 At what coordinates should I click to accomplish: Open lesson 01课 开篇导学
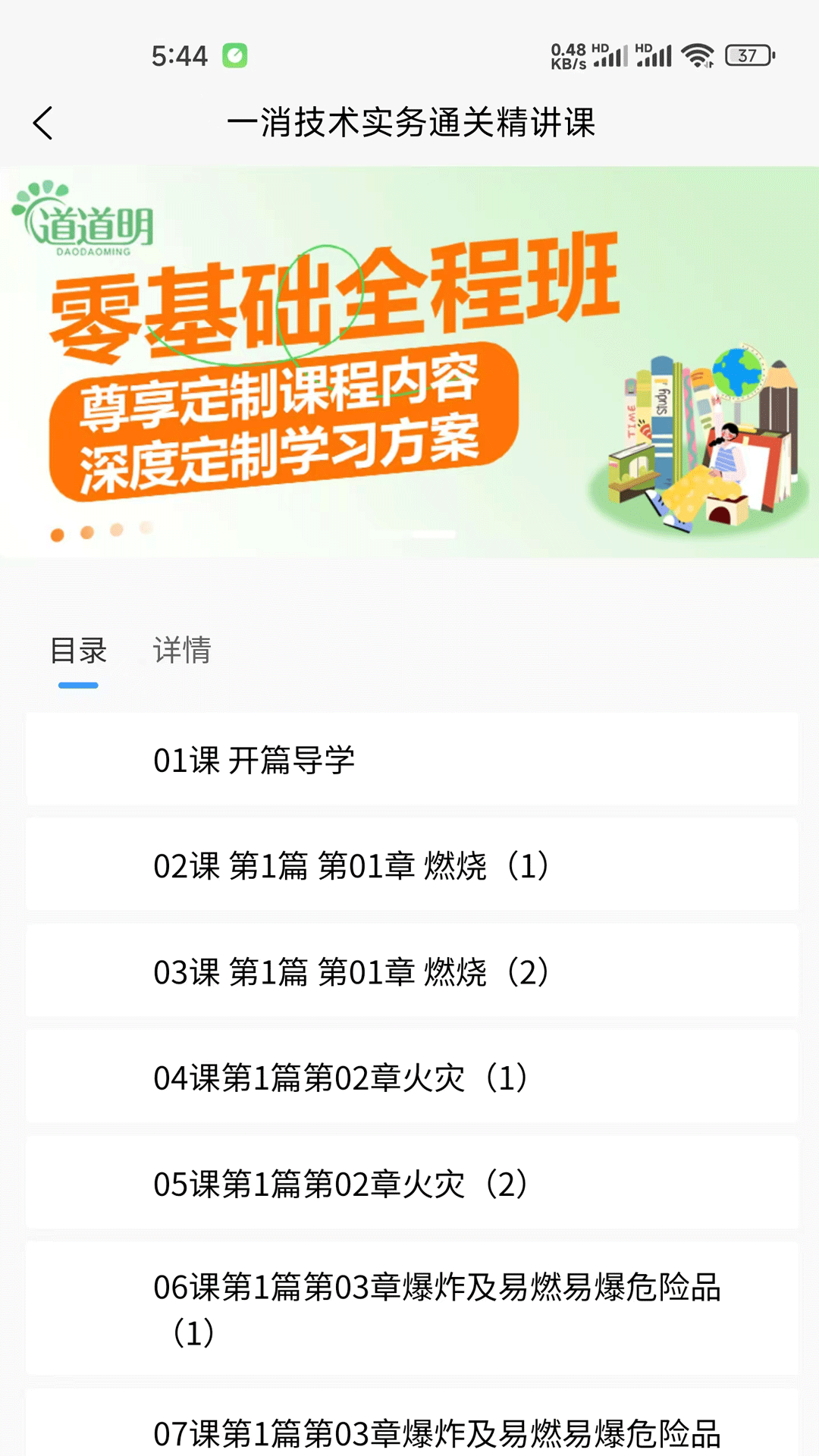(x=409, y=758)
